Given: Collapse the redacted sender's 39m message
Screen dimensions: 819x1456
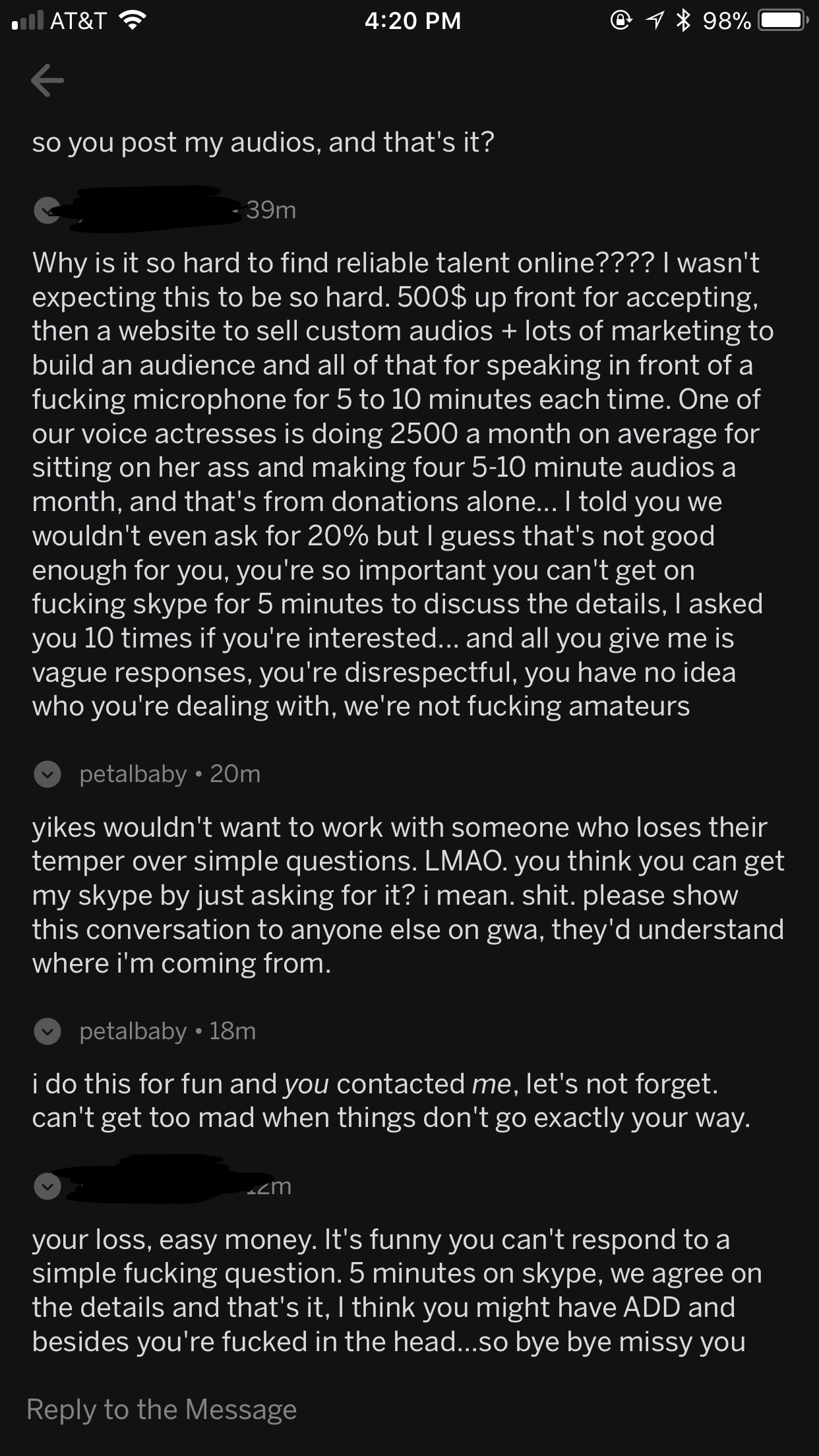Looking at the screenshot, I should click(x=46, y=211).
